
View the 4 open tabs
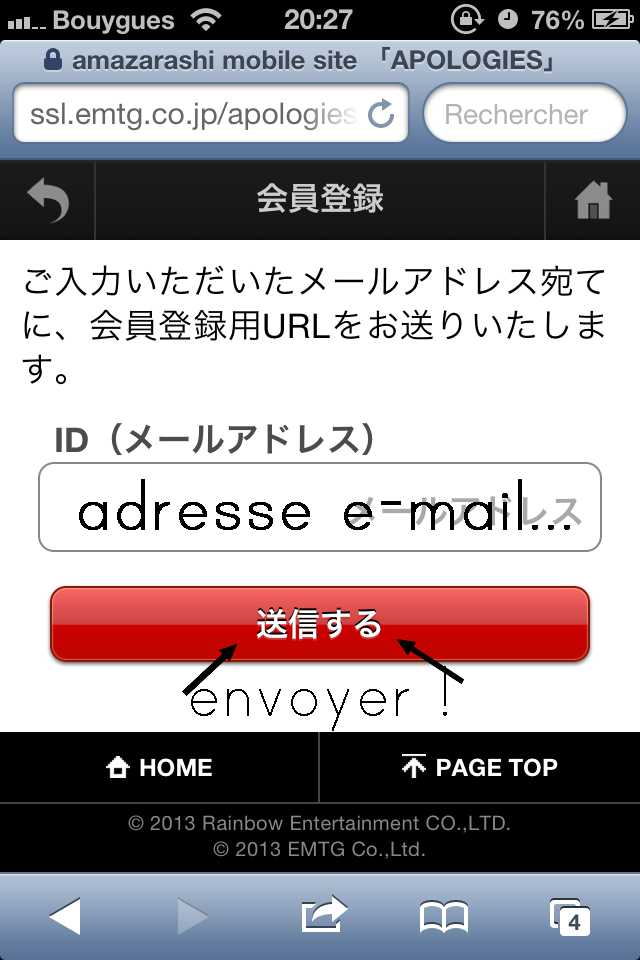570,916
